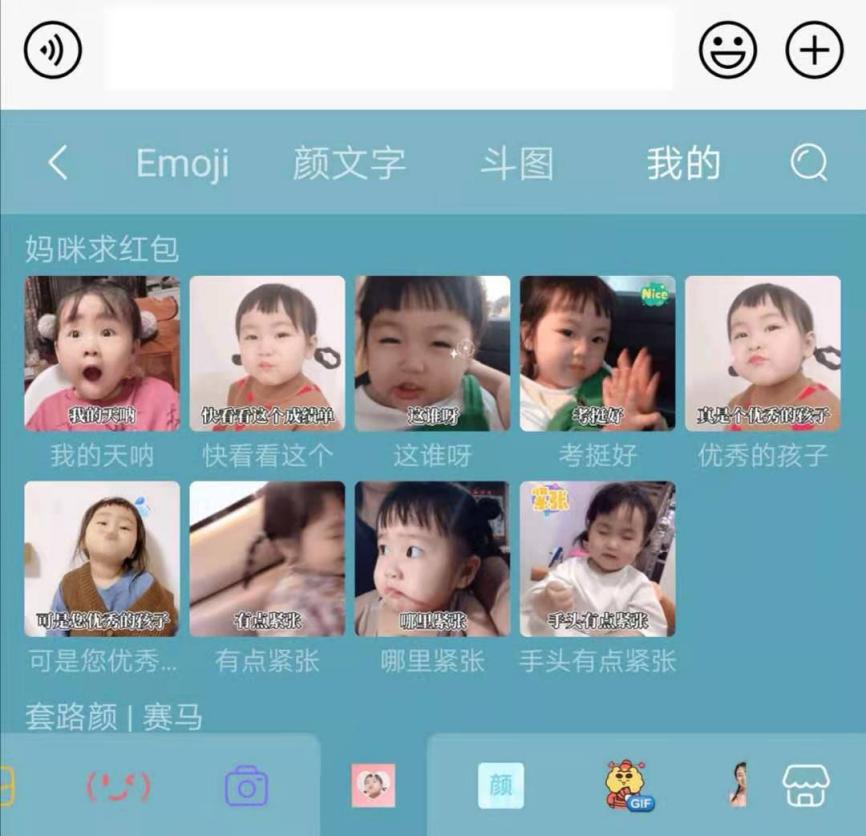Open the camera sticker maker icon
The image size is (866, 836).
click(x=246, y=786)
